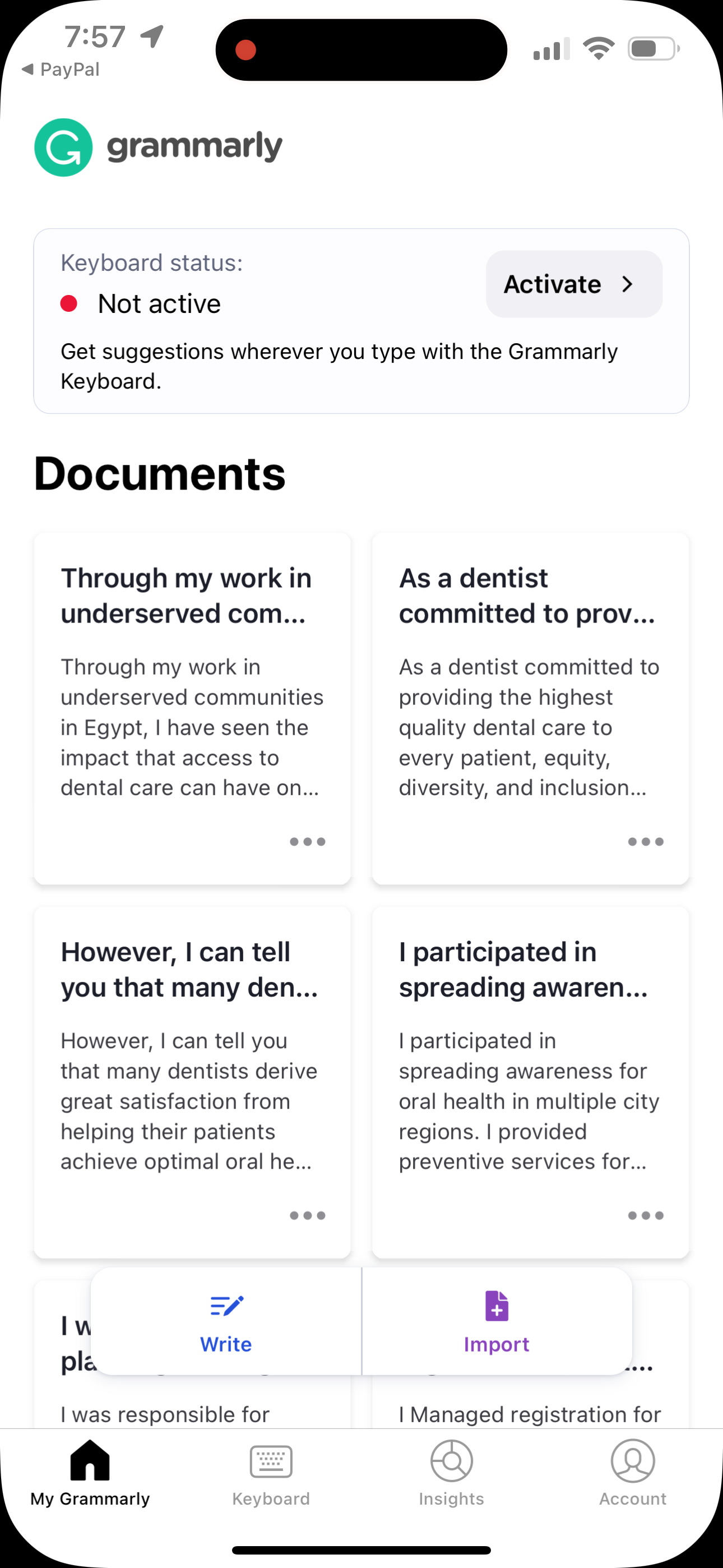The width and height of the screenshot is (723, 1568).
Task: Switch to the My Grammarly tab
Action: (90, 1473)
